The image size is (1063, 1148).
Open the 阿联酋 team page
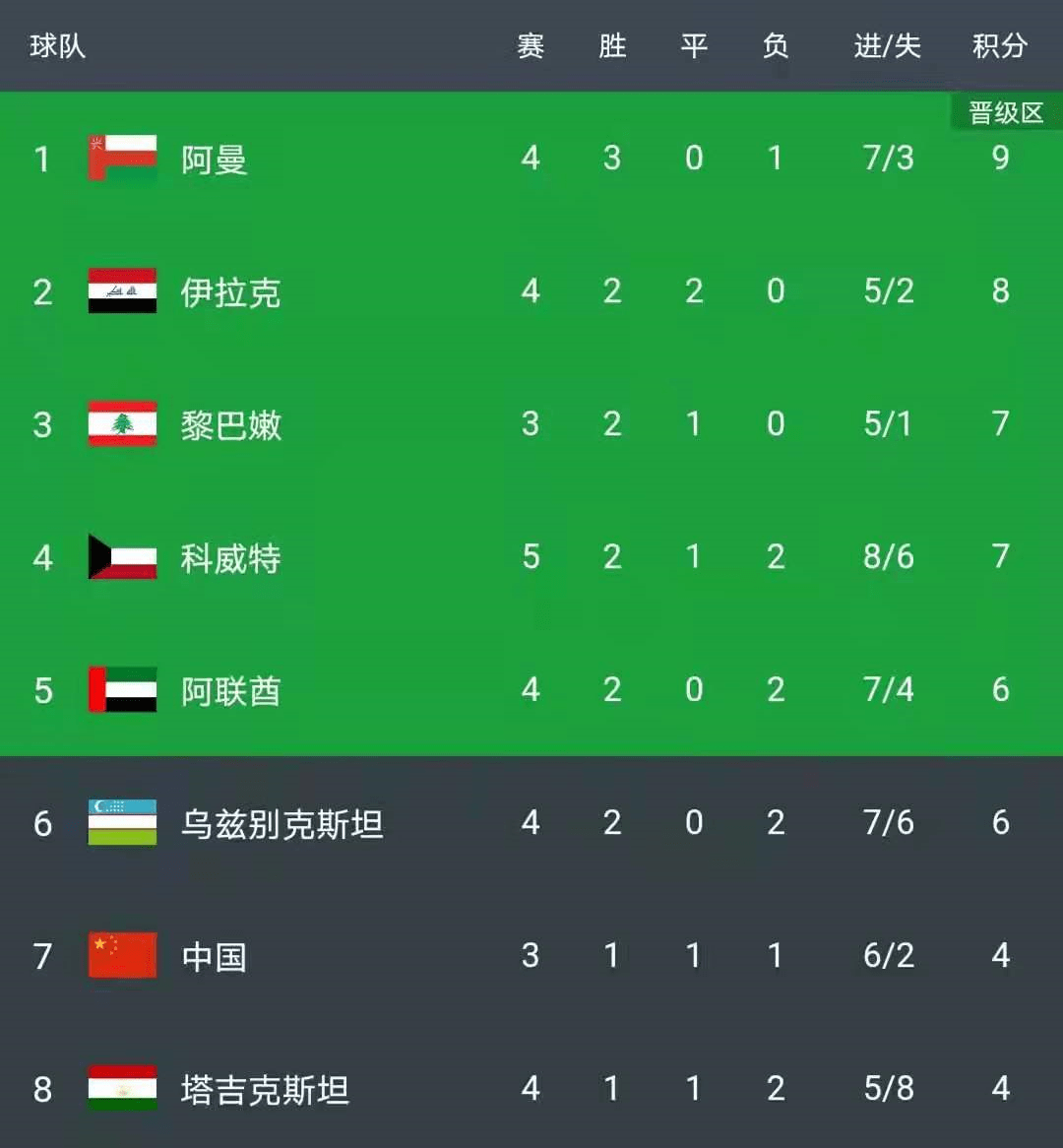click(230, 691)
